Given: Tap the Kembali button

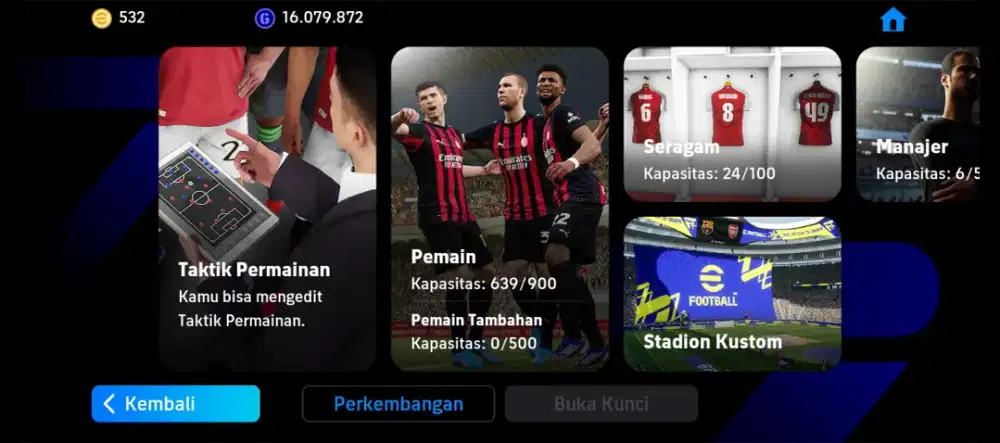Looking at the screenshot, I should [175, 404].
